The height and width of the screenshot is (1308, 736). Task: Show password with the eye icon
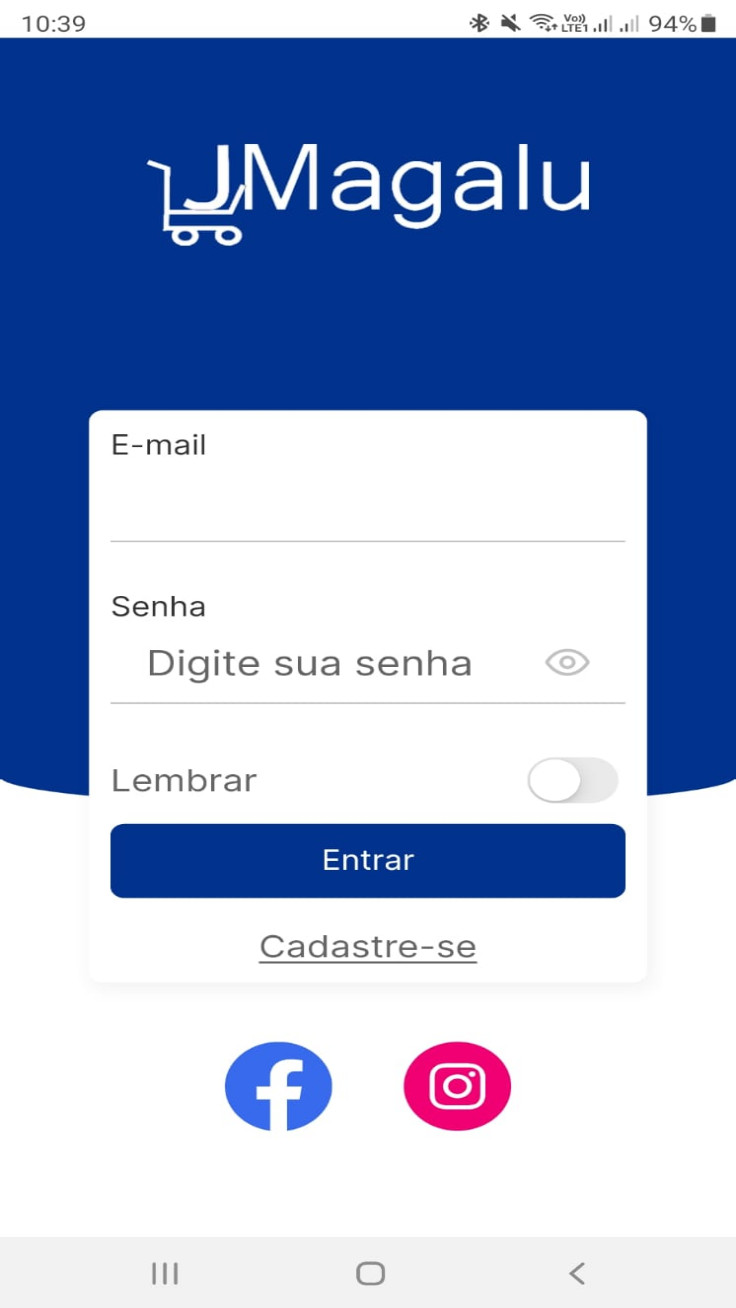567,662
